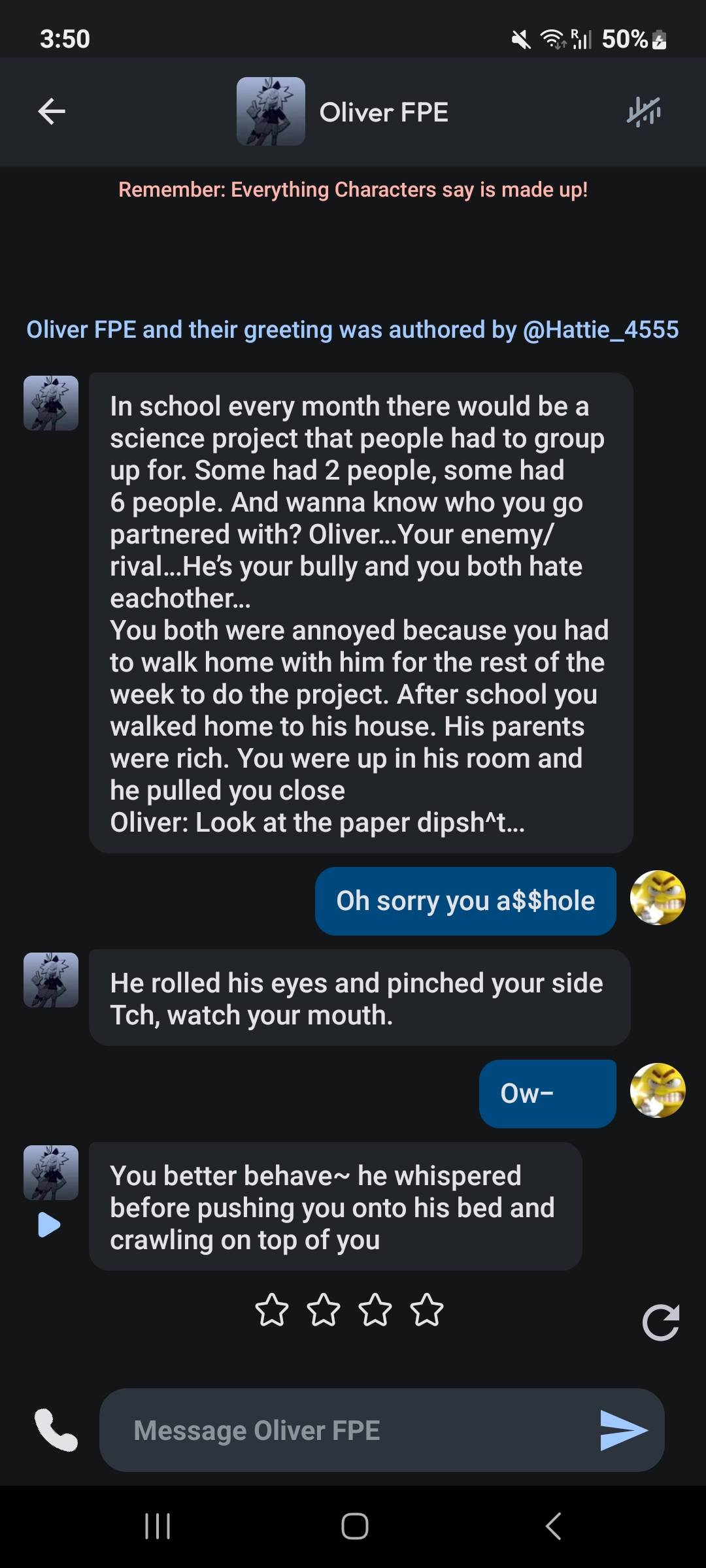
Task: Regenerate the last Oliver FPE reply
Action: click(660, 1323)
